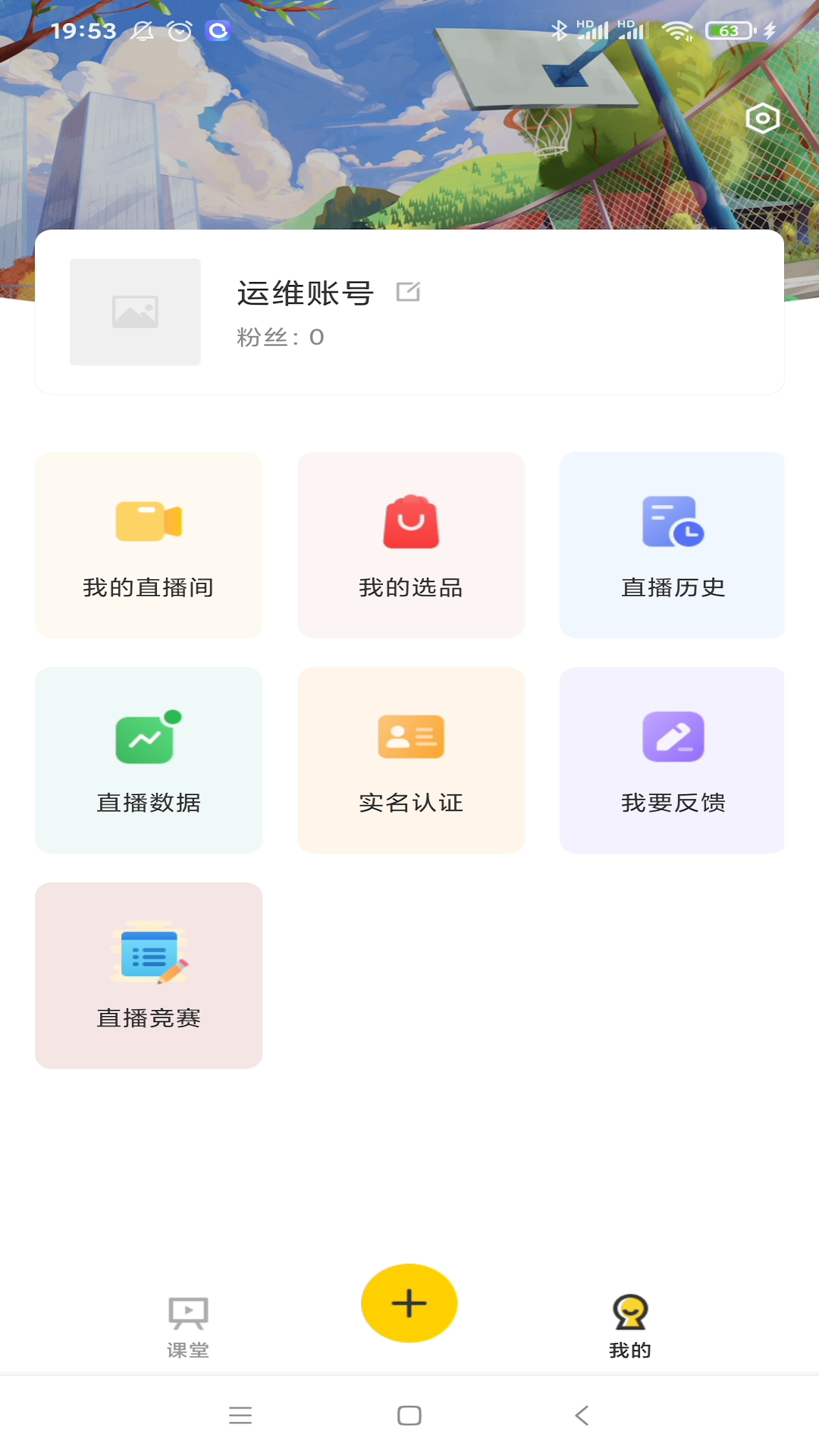Tap the profile avatar placeholder
This screenshot has width=819, height=1456.
135,312
